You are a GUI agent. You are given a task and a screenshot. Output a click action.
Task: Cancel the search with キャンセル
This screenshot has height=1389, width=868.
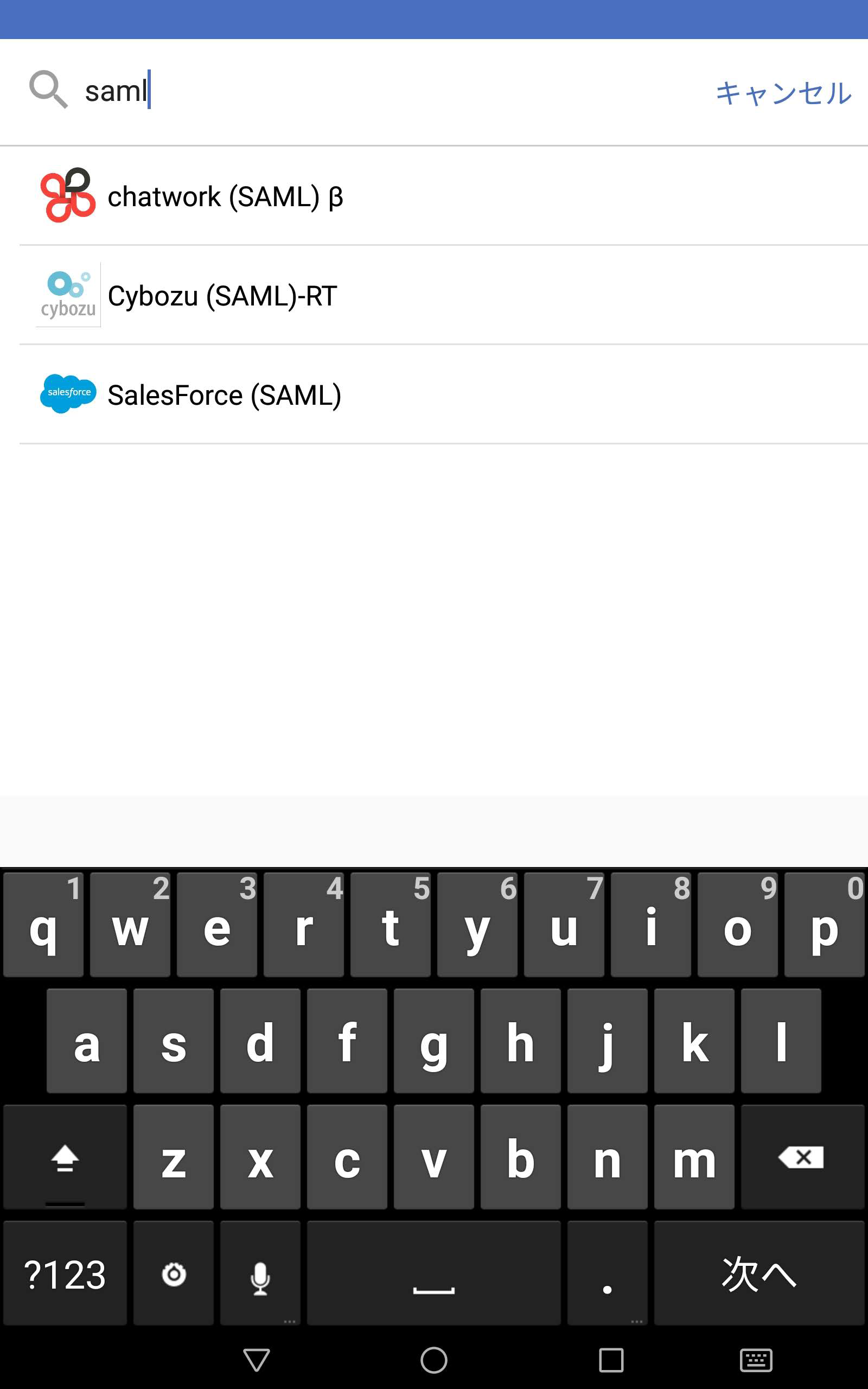tap(783, 93)
